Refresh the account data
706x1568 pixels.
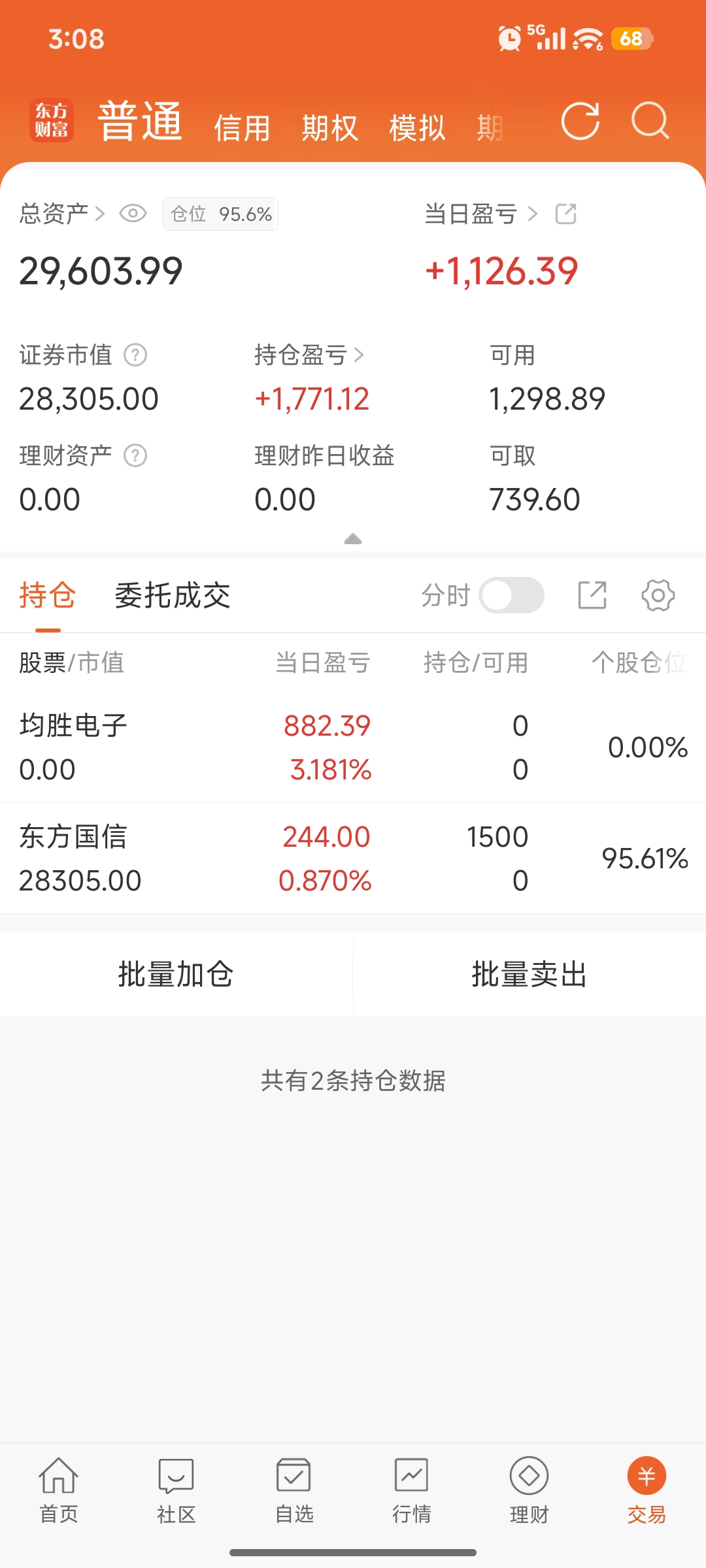580,122
